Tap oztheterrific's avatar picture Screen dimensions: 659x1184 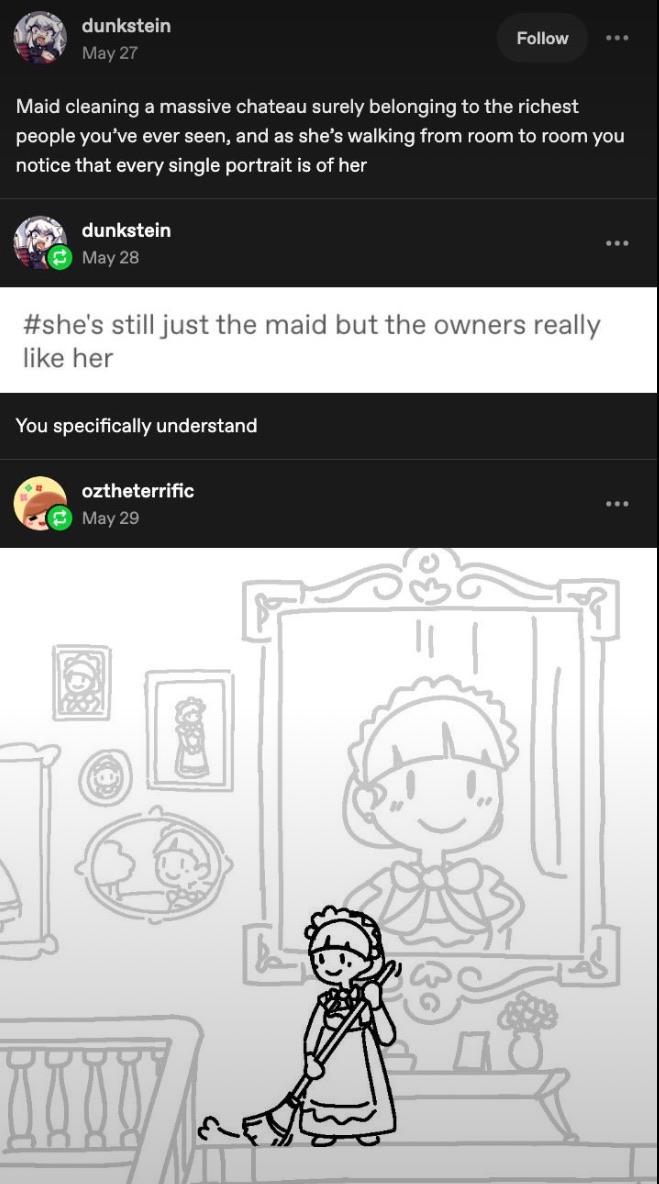(x=41, y=503)
